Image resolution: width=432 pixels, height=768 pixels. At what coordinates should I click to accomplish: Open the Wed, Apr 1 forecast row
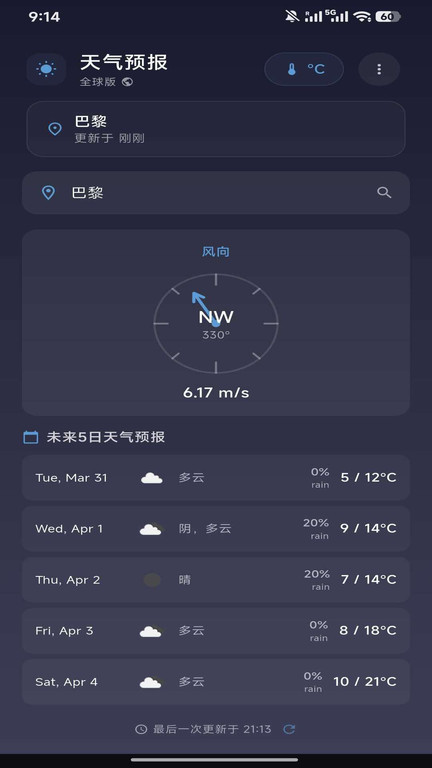pos(216,528)
